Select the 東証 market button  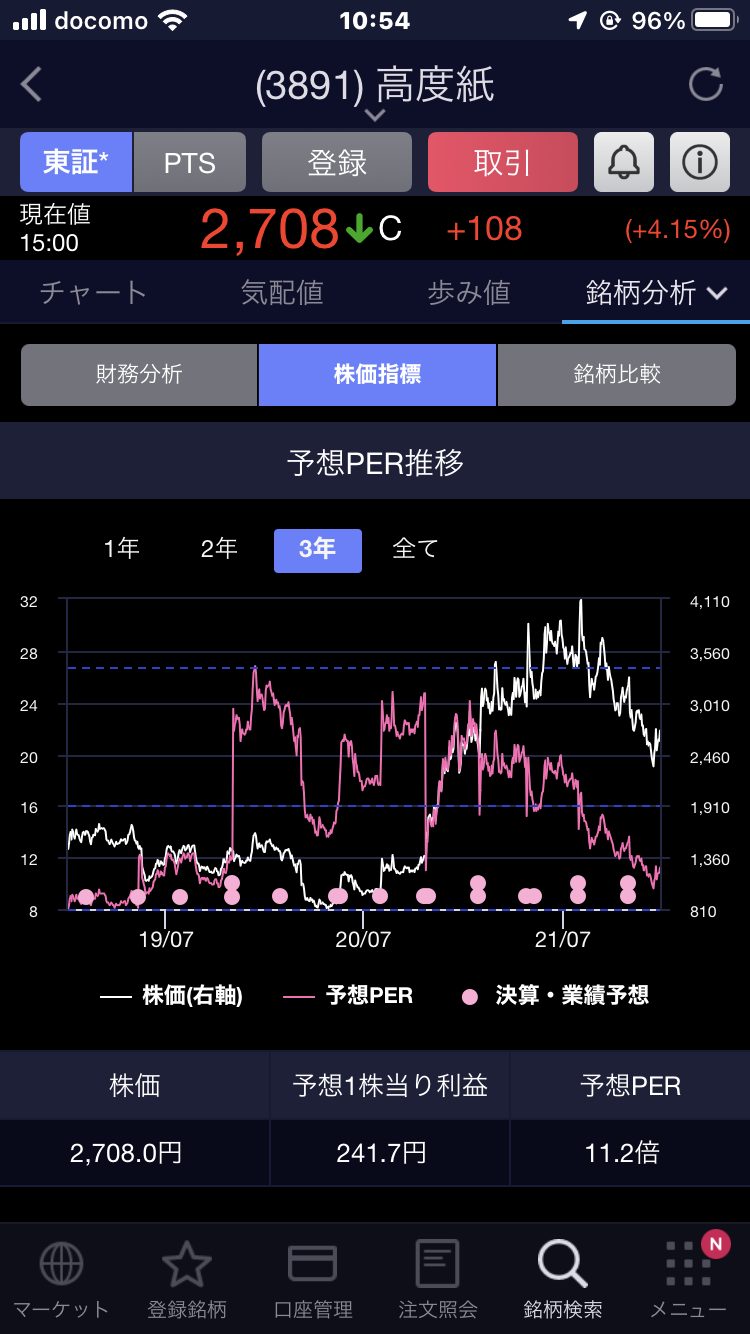point(76,162)
